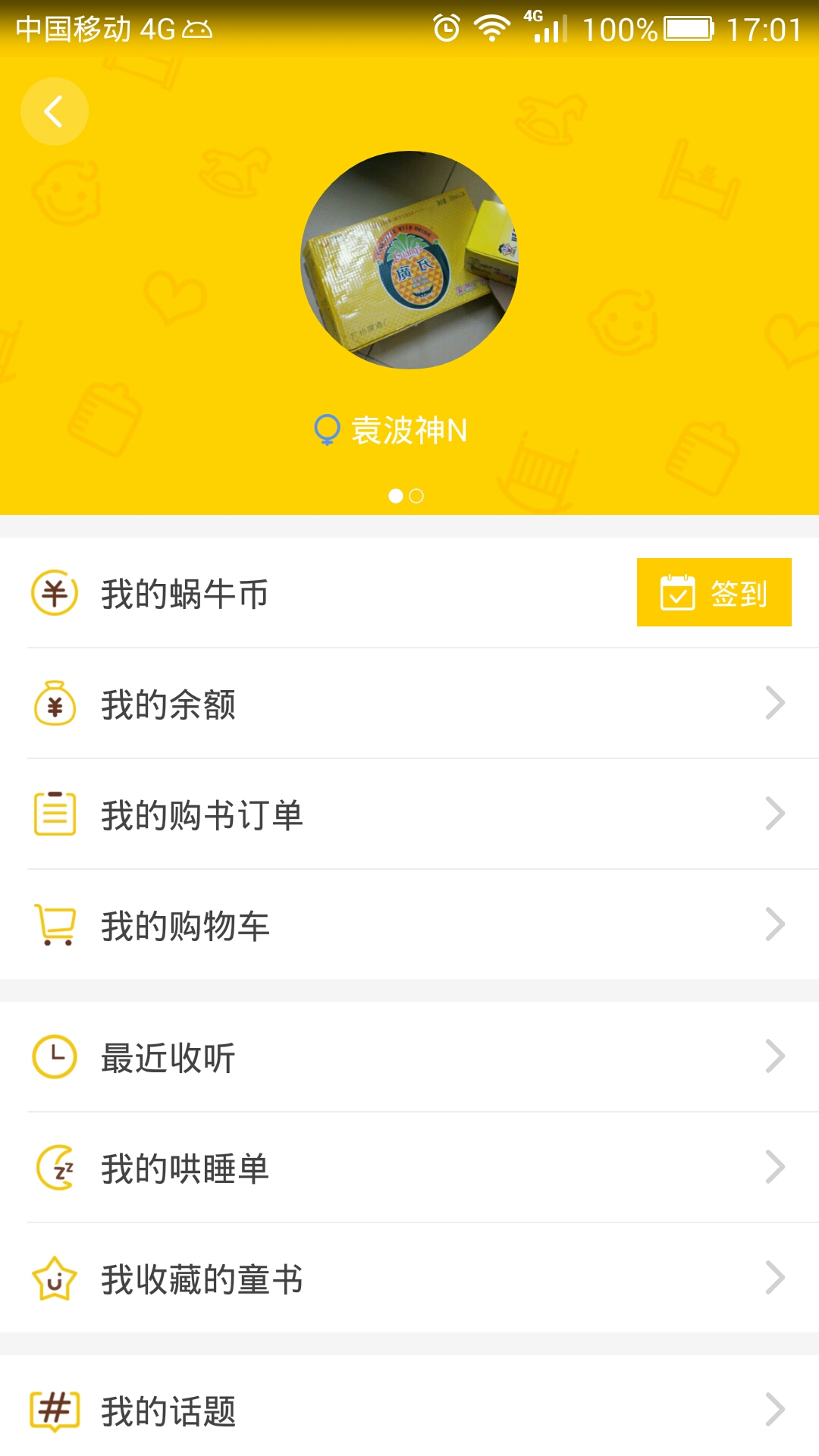The height and width of the screenshot is (1456, 819).
Task: Click the shopping cart icon for 我的购物车
Action: coord(53,924)
